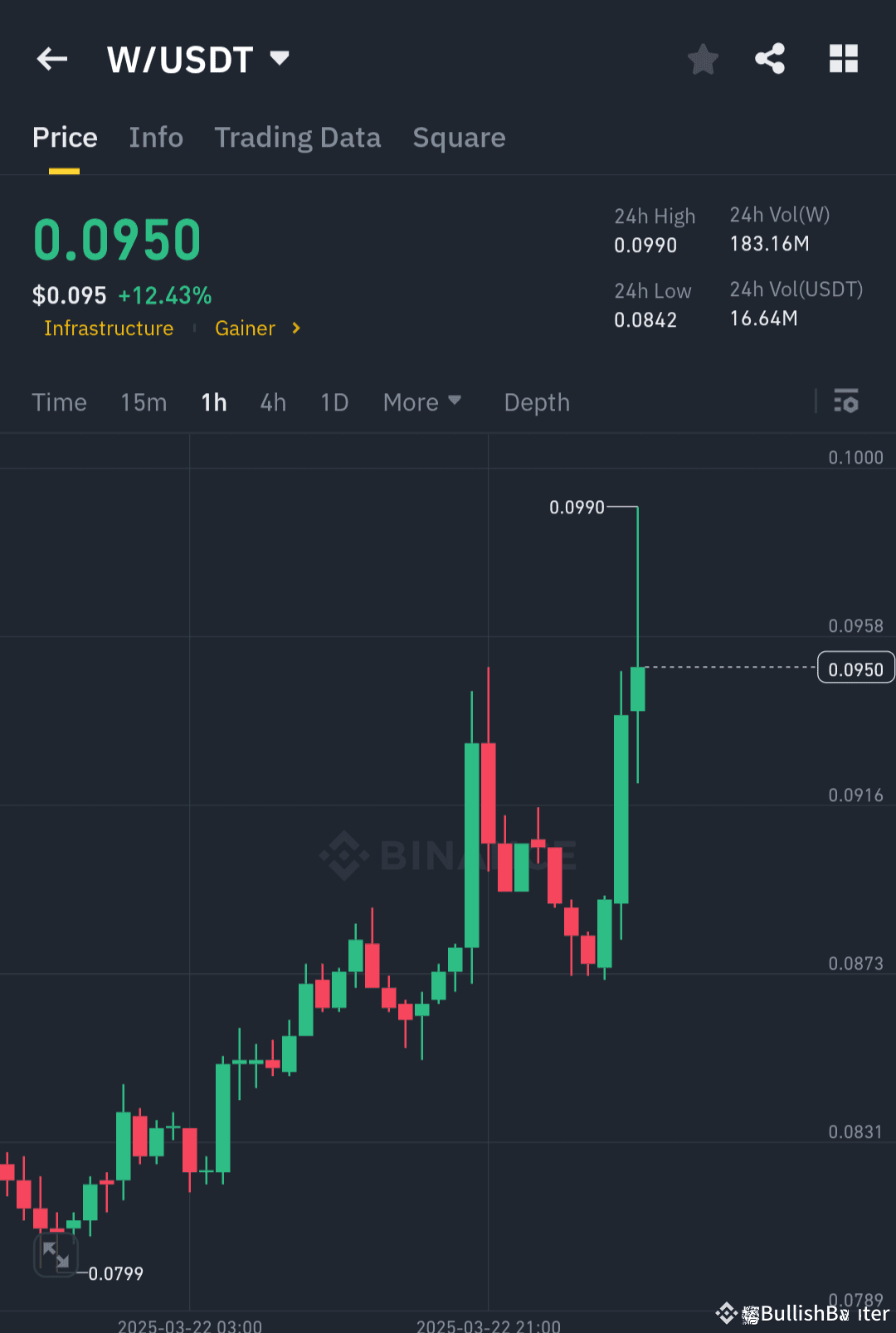The height and width of the screenshot is (1333, 896).
Task: Tap the star to favorite W/USDT
Action: [702, 58]
